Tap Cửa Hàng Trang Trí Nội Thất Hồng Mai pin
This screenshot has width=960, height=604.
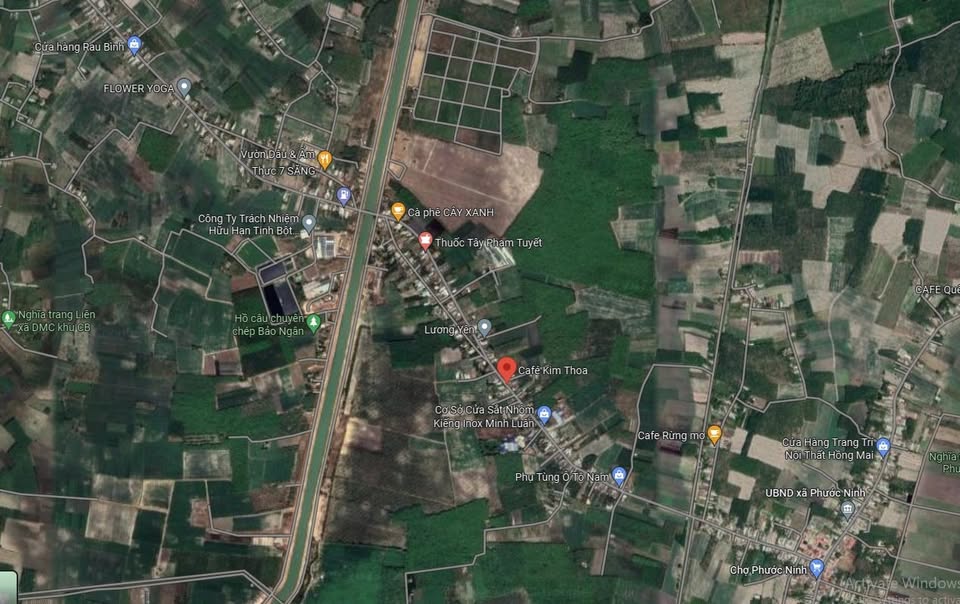[x=883, y=447]
